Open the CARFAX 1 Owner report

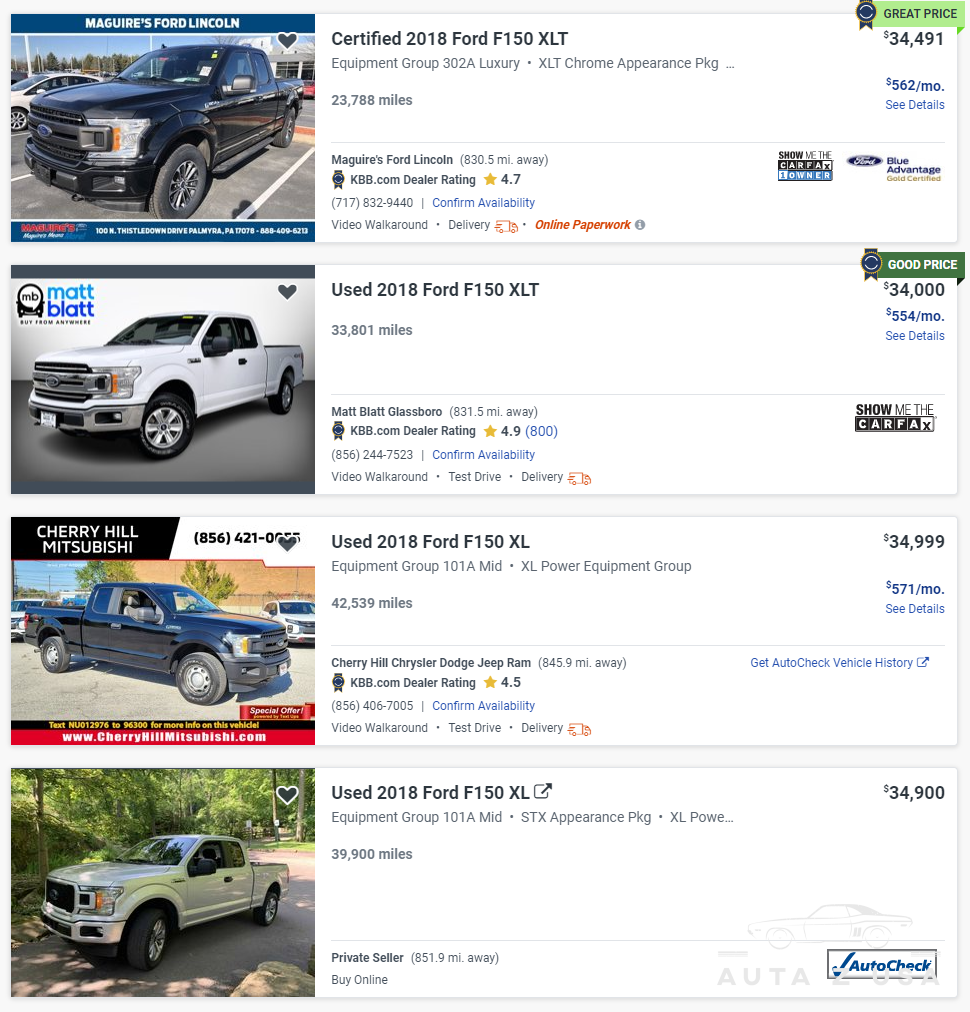pos(805,166)
